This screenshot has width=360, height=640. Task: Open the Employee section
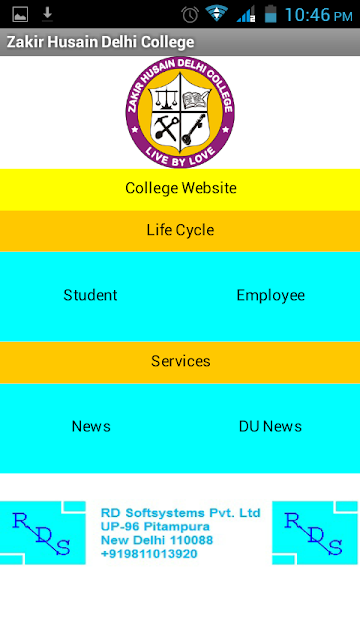pyautogui.click(x=270, y=296)
